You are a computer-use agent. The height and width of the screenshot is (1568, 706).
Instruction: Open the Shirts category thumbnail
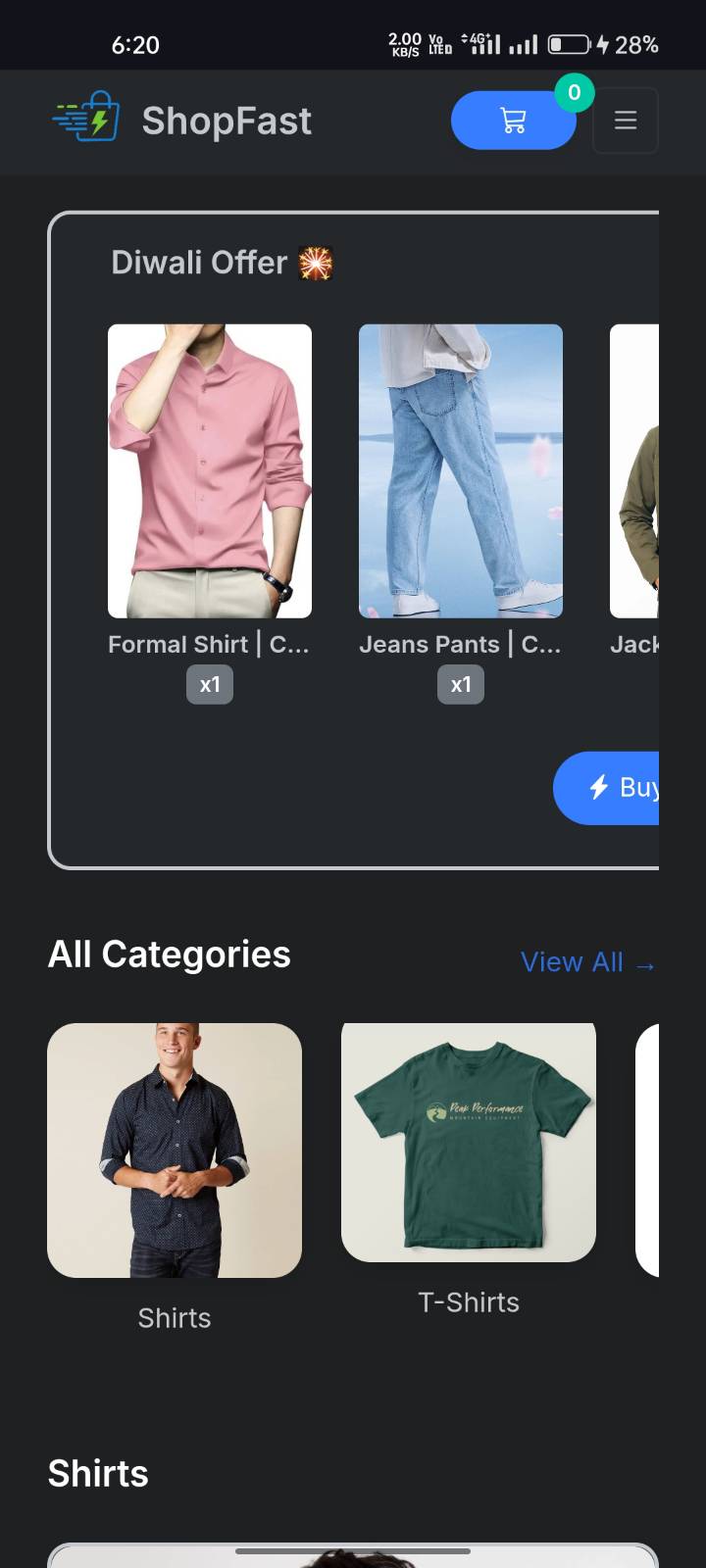click(175, 1151)
